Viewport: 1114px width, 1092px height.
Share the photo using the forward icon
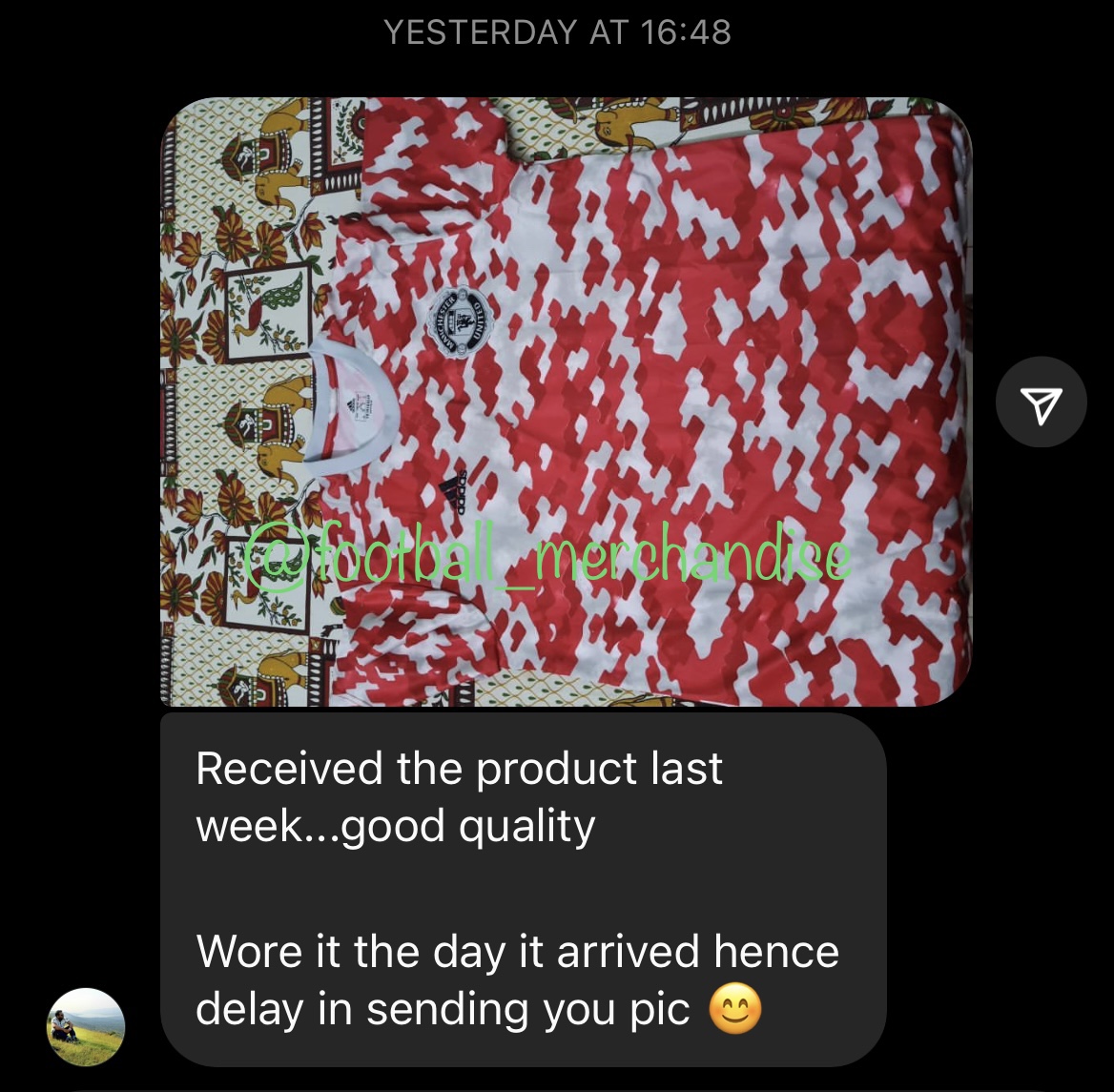pyautogui.click(x=1041, y=402)
